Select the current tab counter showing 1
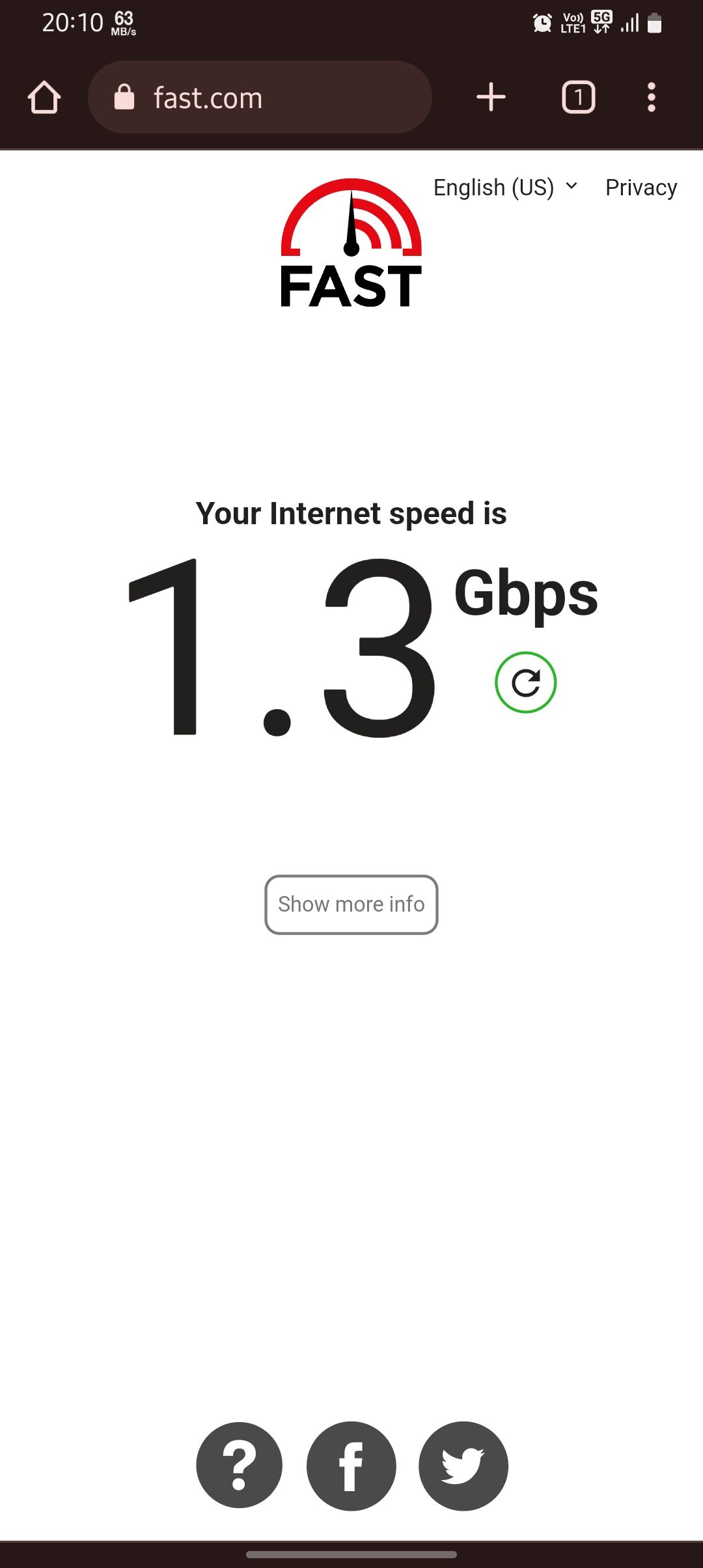Viewport: 703px width, 1568px height. (x=578, y=96)
